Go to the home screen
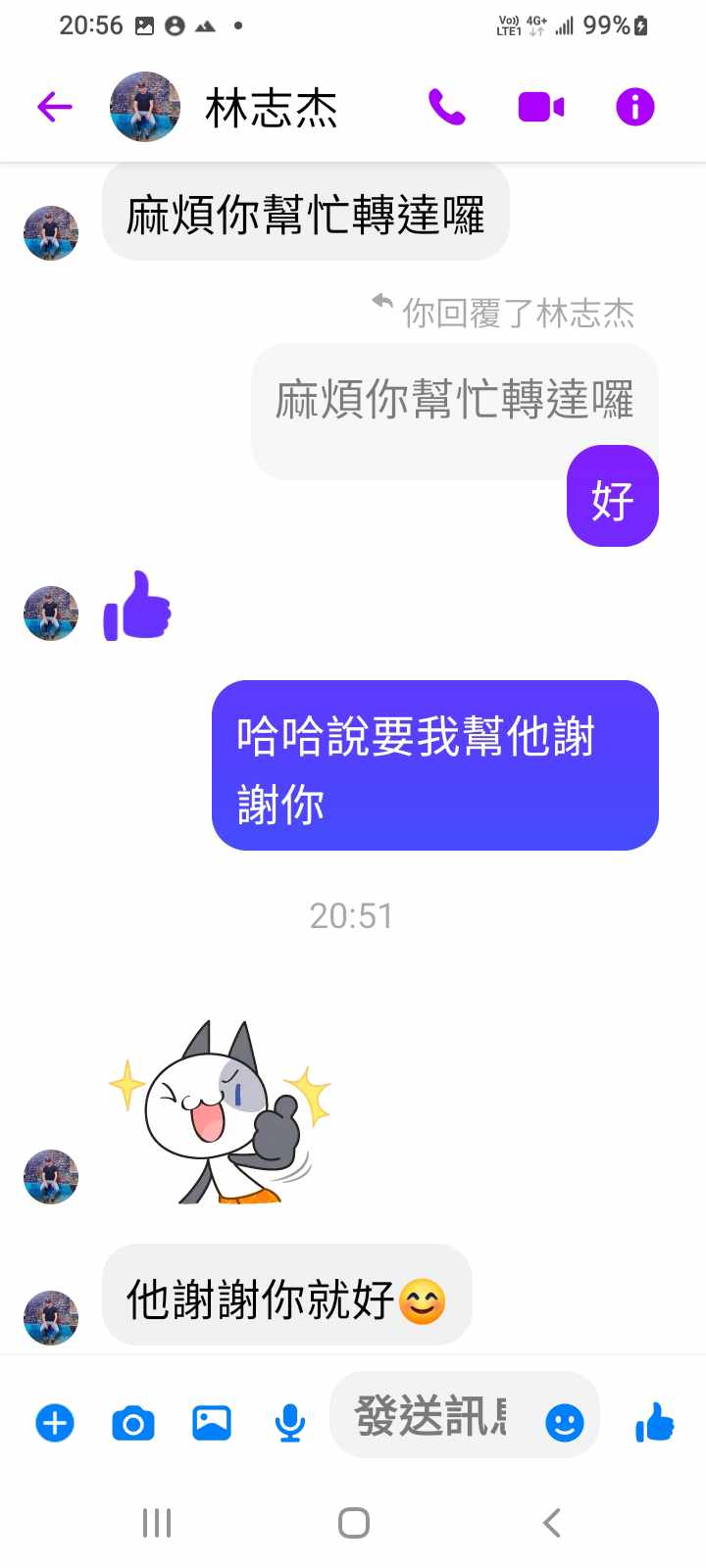Image resolution: width=706 pixels, height=1568 pixels. pos(353,1523)
